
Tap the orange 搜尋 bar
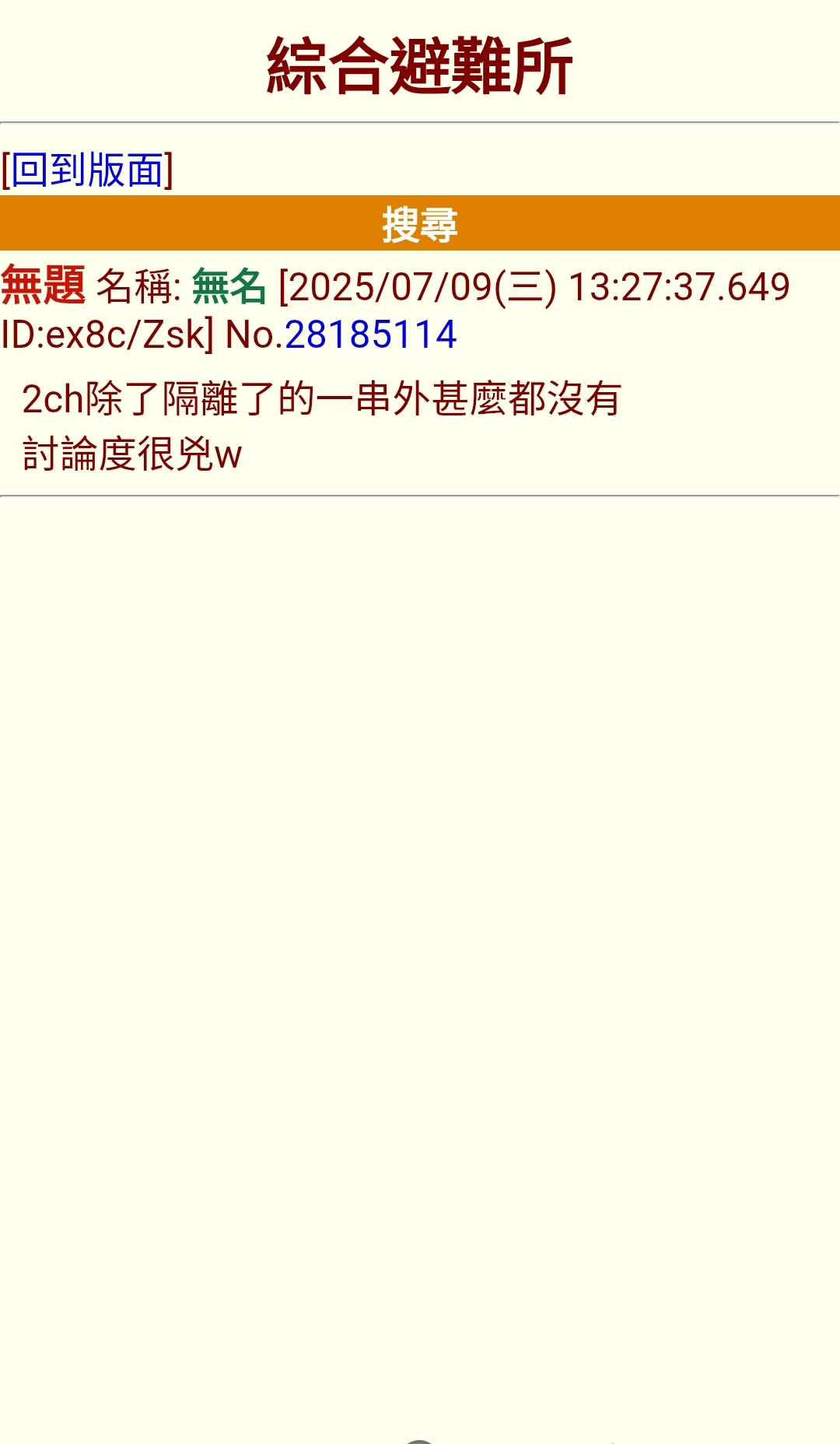click(x=420, y=224)
